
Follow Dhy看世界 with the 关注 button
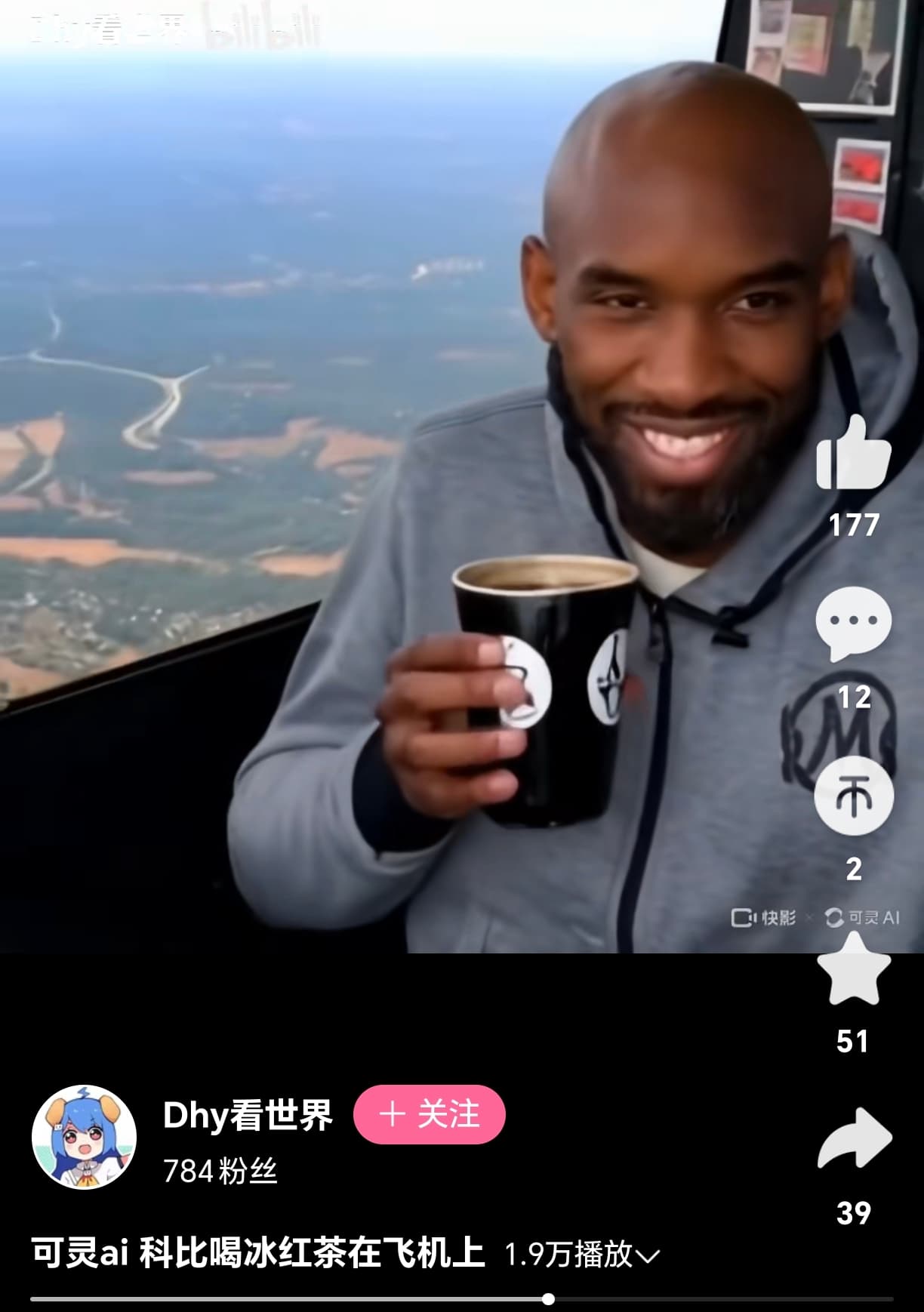pos(429,1114)
